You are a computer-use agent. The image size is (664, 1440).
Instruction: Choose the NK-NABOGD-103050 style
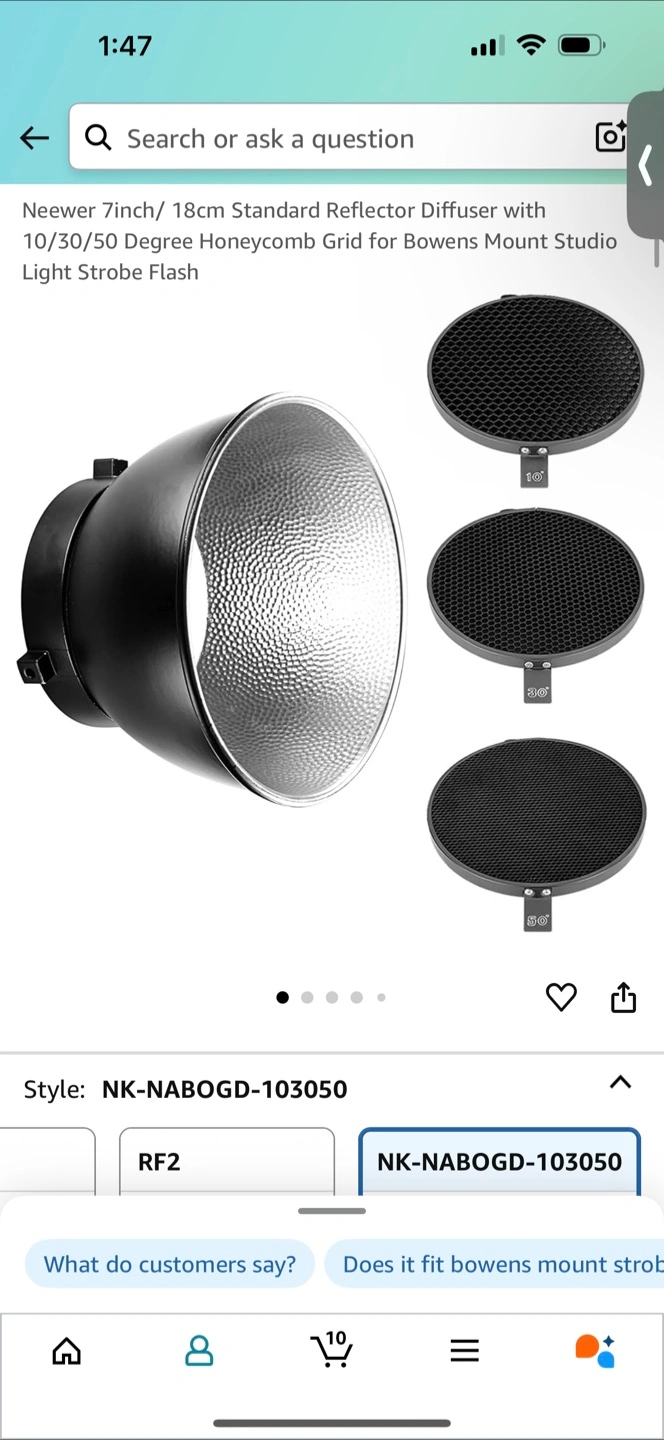click(x=498, y=1162)
